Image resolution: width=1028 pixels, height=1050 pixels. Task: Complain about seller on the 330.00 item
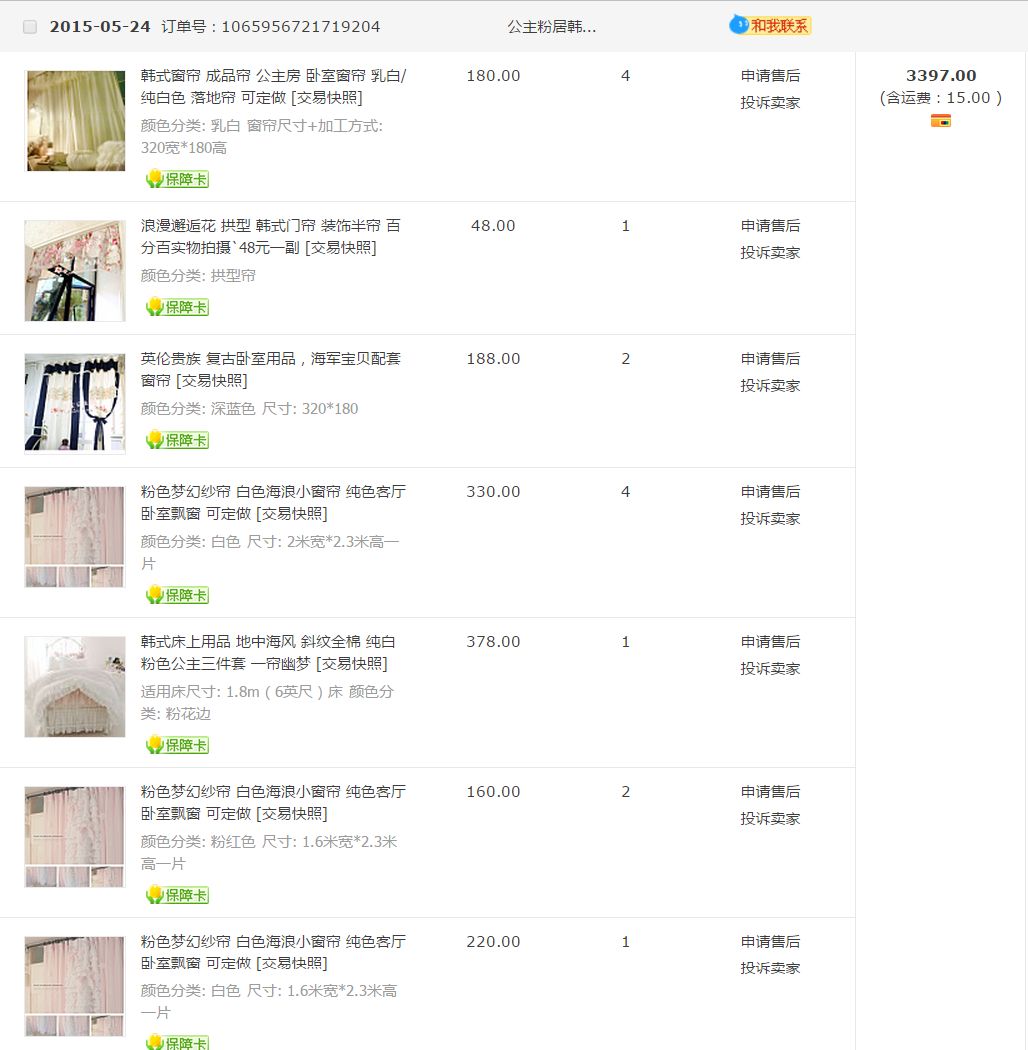(x=770, y=519)
